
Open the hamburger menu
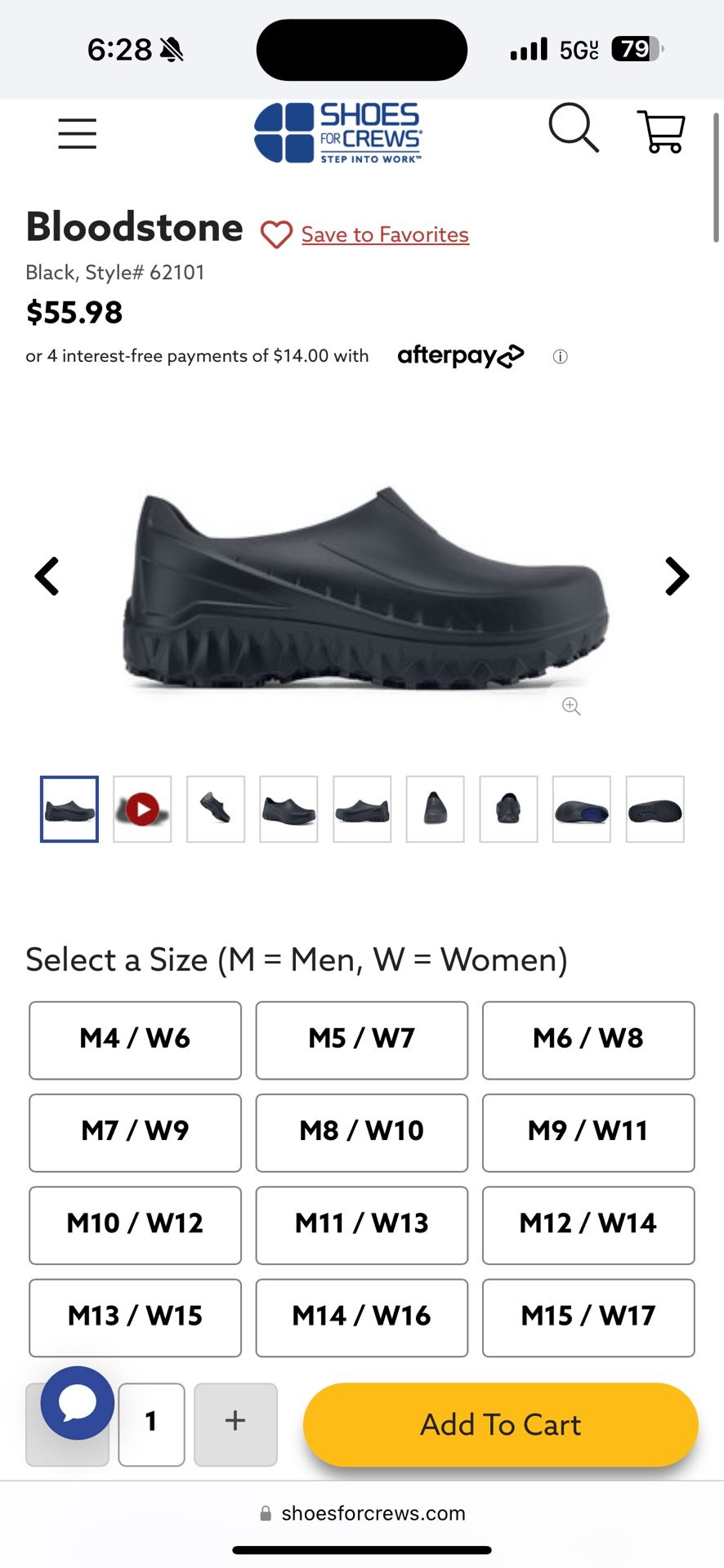pyautogui.click(x=78, y=133)
